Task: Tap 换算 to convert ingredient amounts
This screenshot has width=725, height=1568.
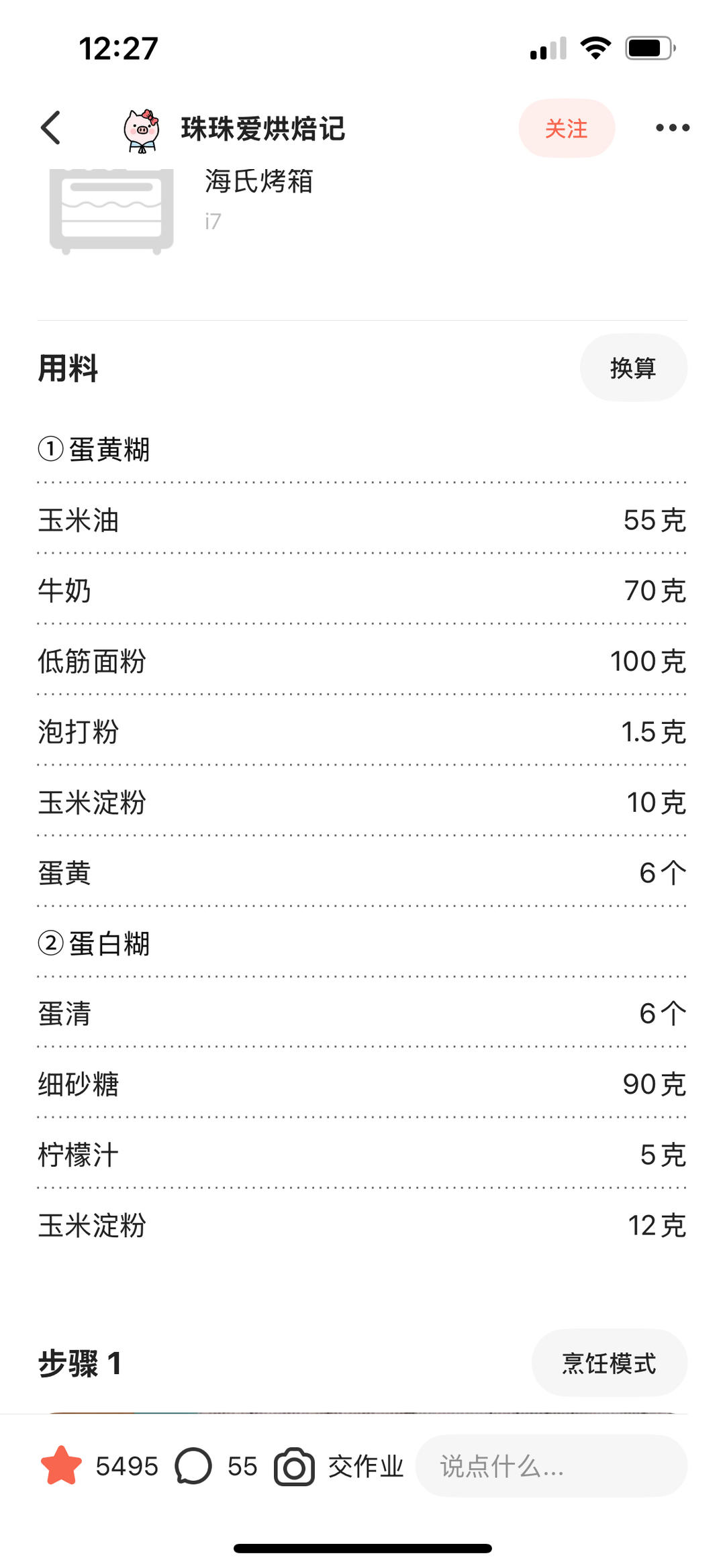Action: 633,368
